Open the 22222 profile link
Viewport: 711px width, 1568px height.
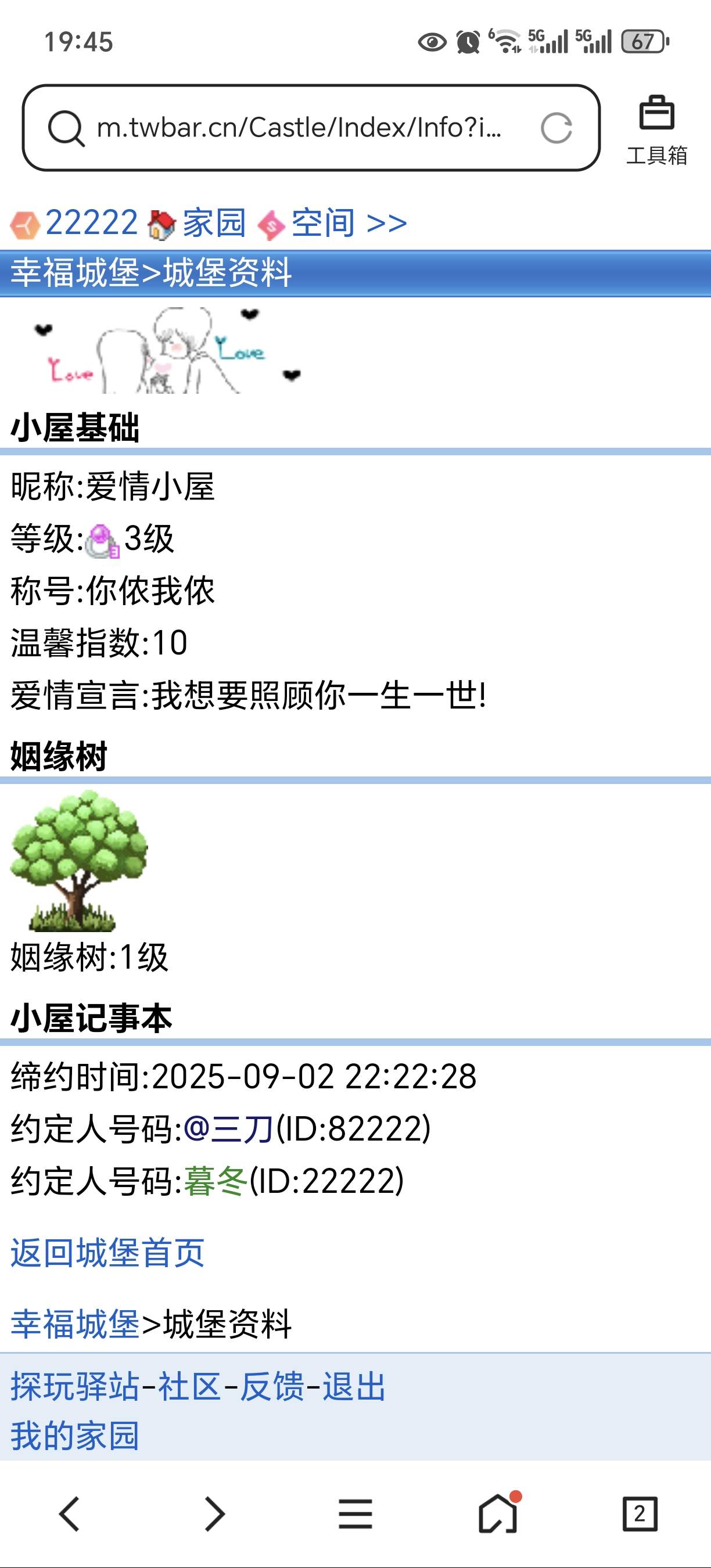coord(91,223)
